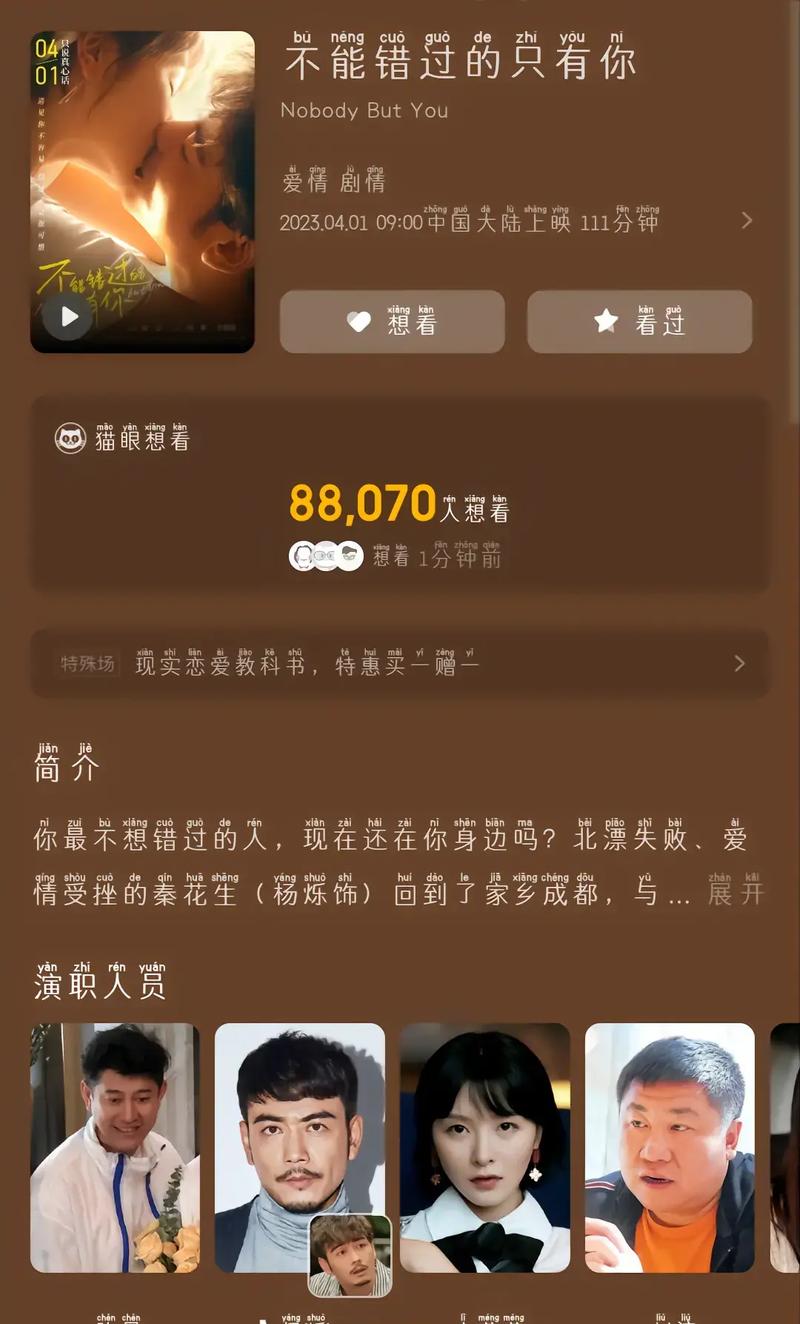Open the first cast member in white jacket
This screenshot has width=800, height=1324.
coord(115,1148)
